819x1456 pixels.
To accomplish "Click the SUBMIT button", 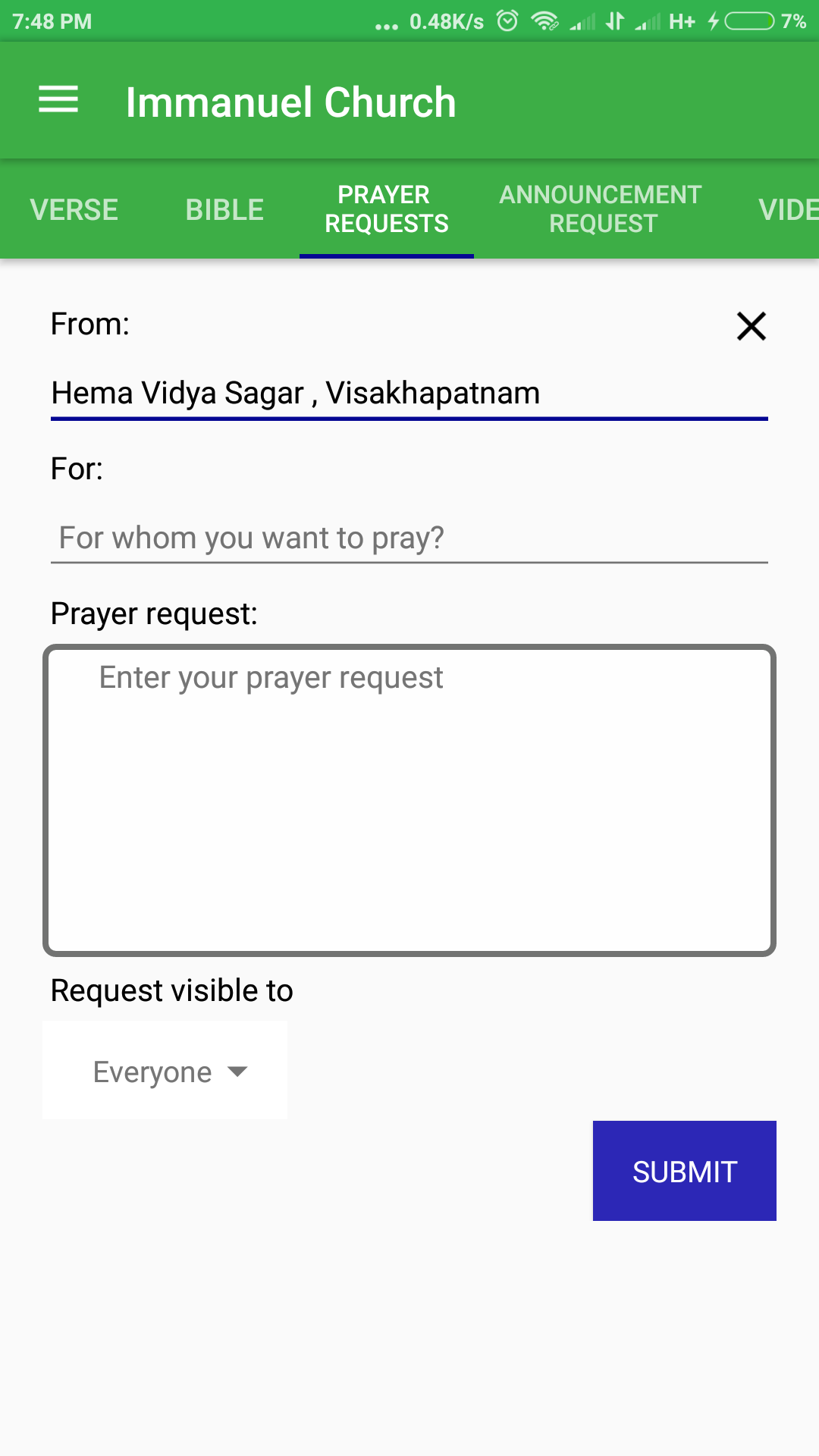I will tap(684, 1170).
